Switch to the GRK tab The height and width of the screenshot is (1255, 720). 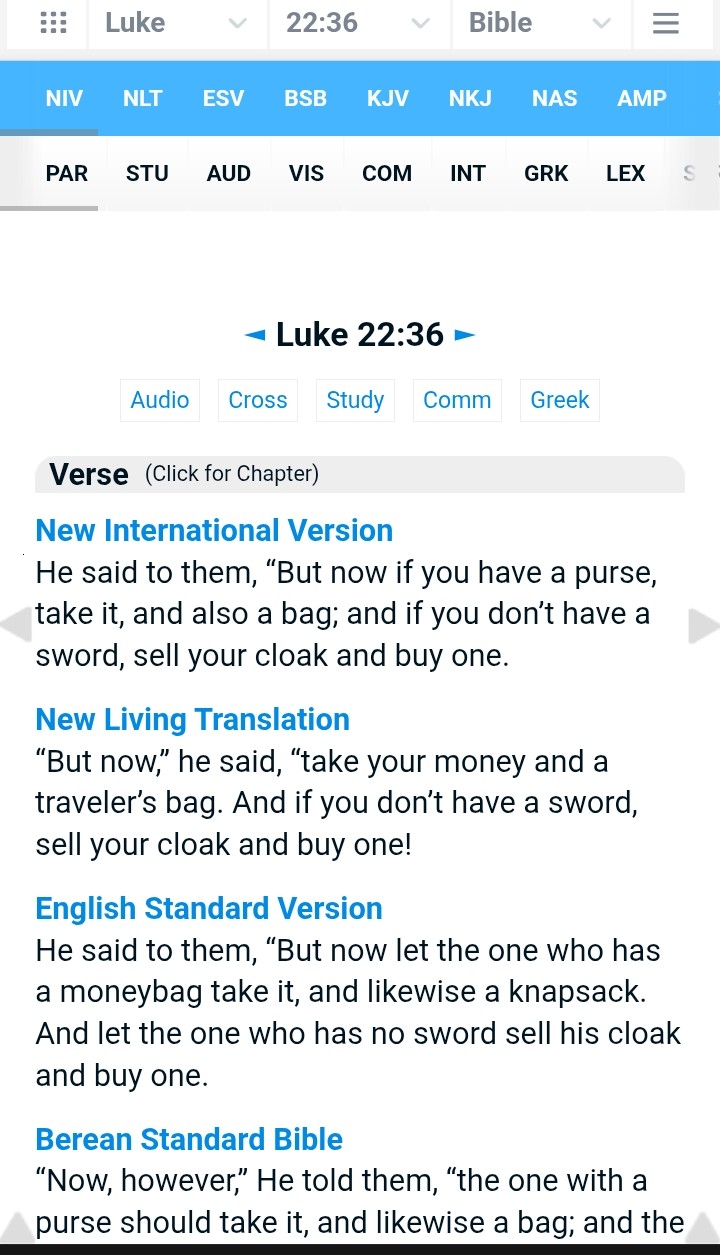[x=546, y=173]
